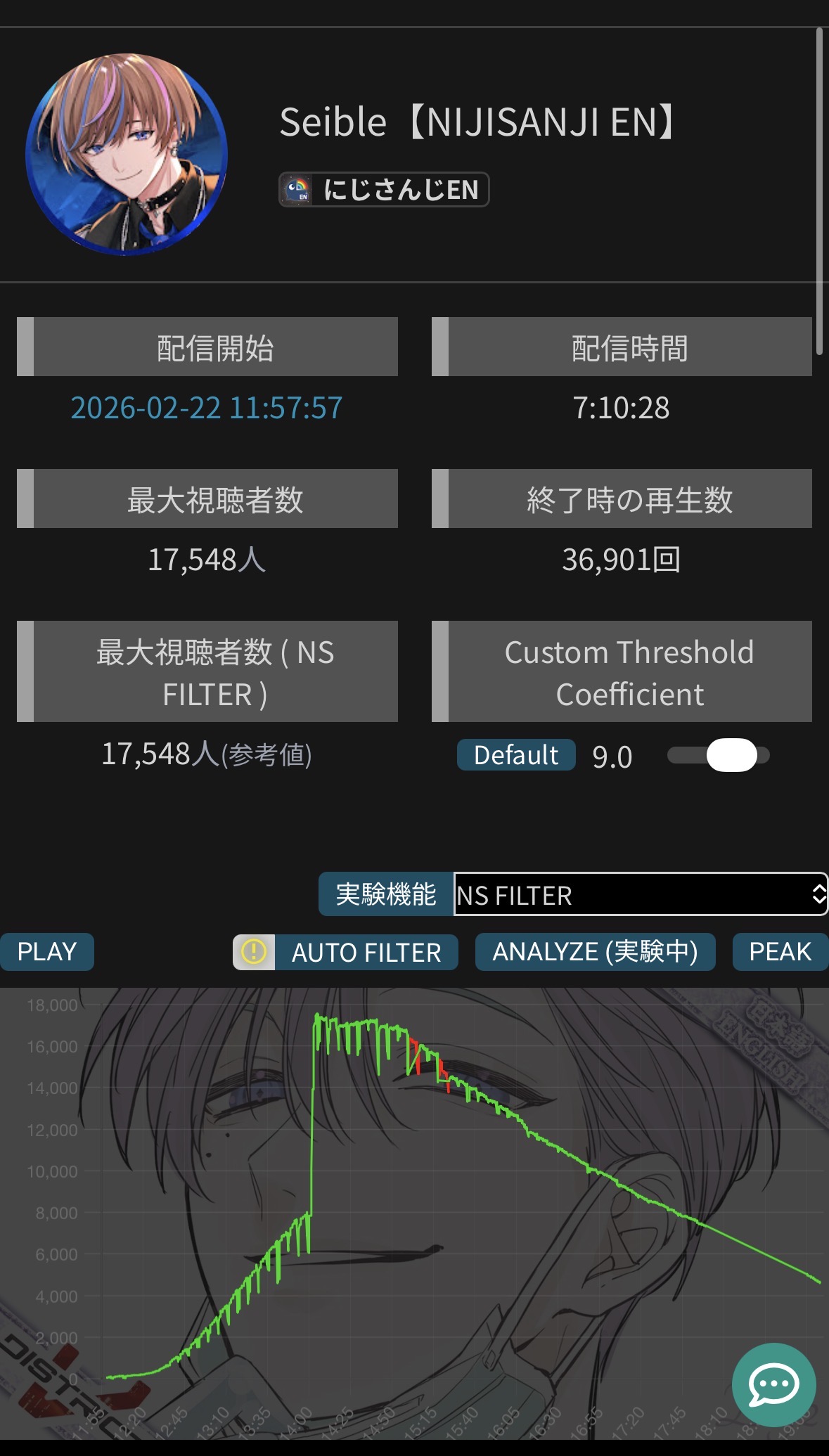Expand the NS FILTER dropdown
Viewport: 829px width, 1456px height.
pos(640,894)
